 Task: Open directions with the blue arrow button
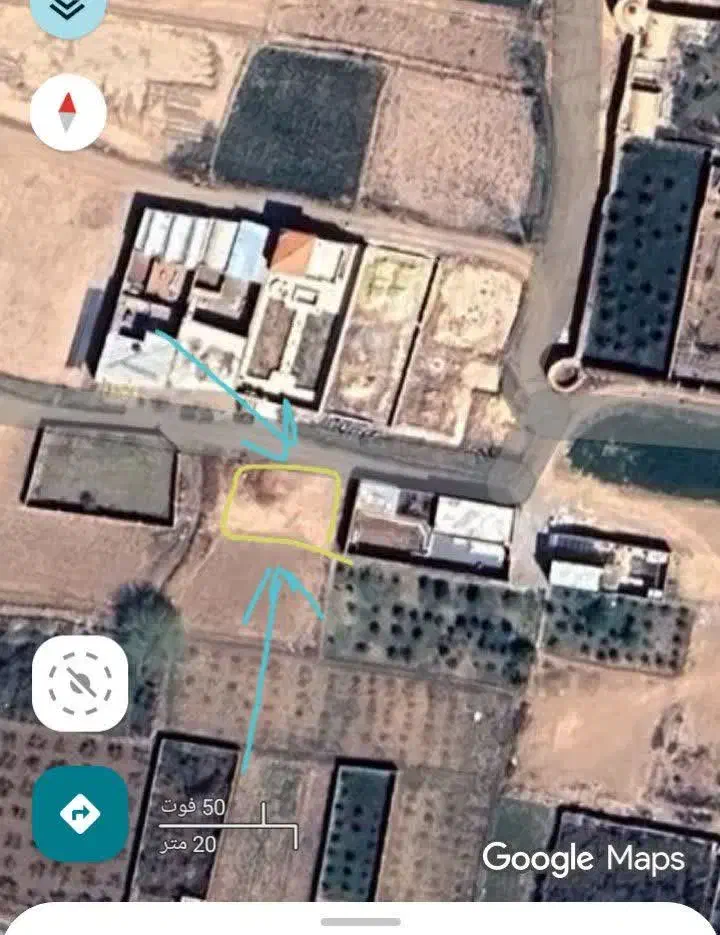[x=80, y=813]
